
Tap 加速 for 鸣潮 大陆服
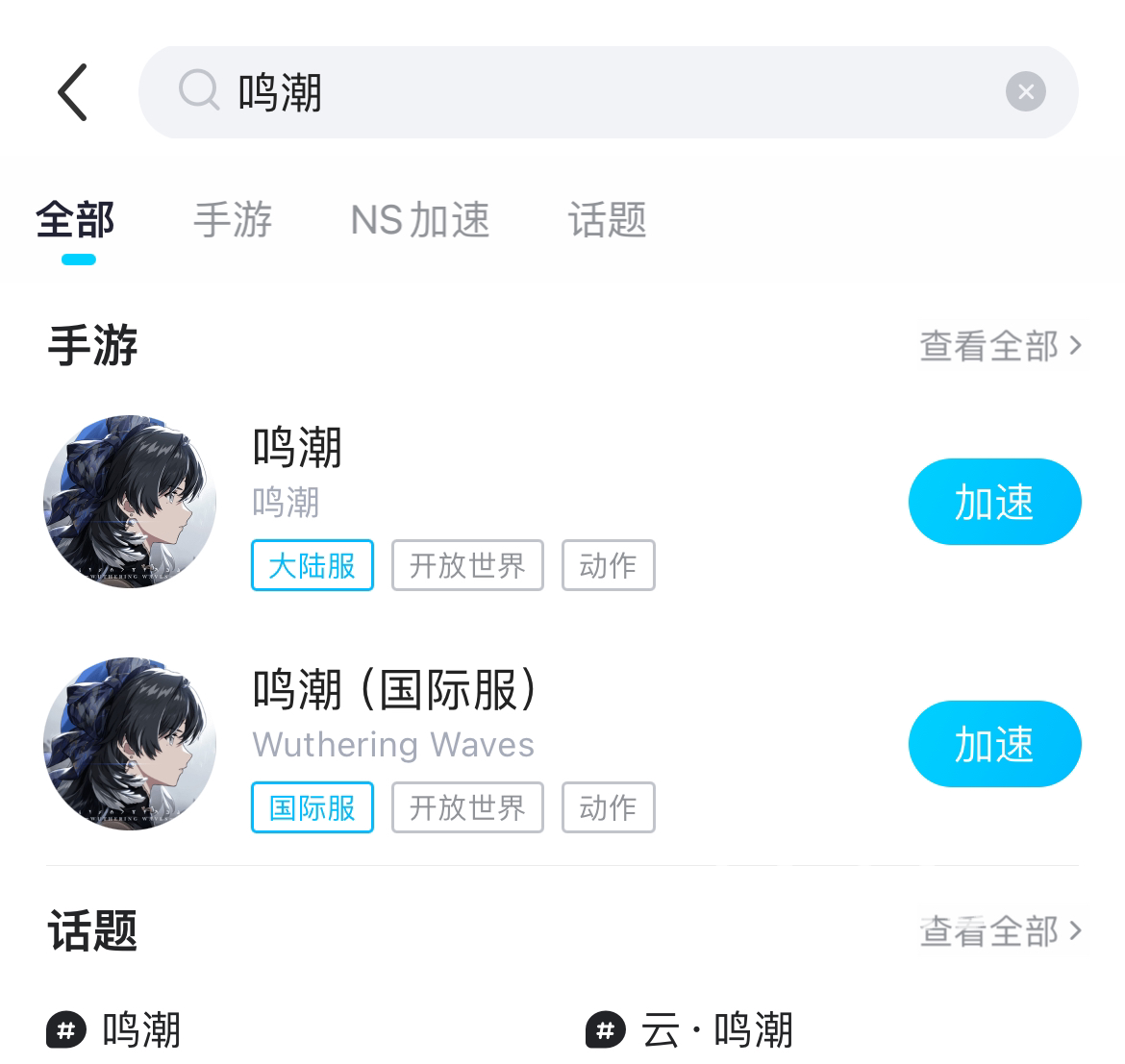coord(994,502)
